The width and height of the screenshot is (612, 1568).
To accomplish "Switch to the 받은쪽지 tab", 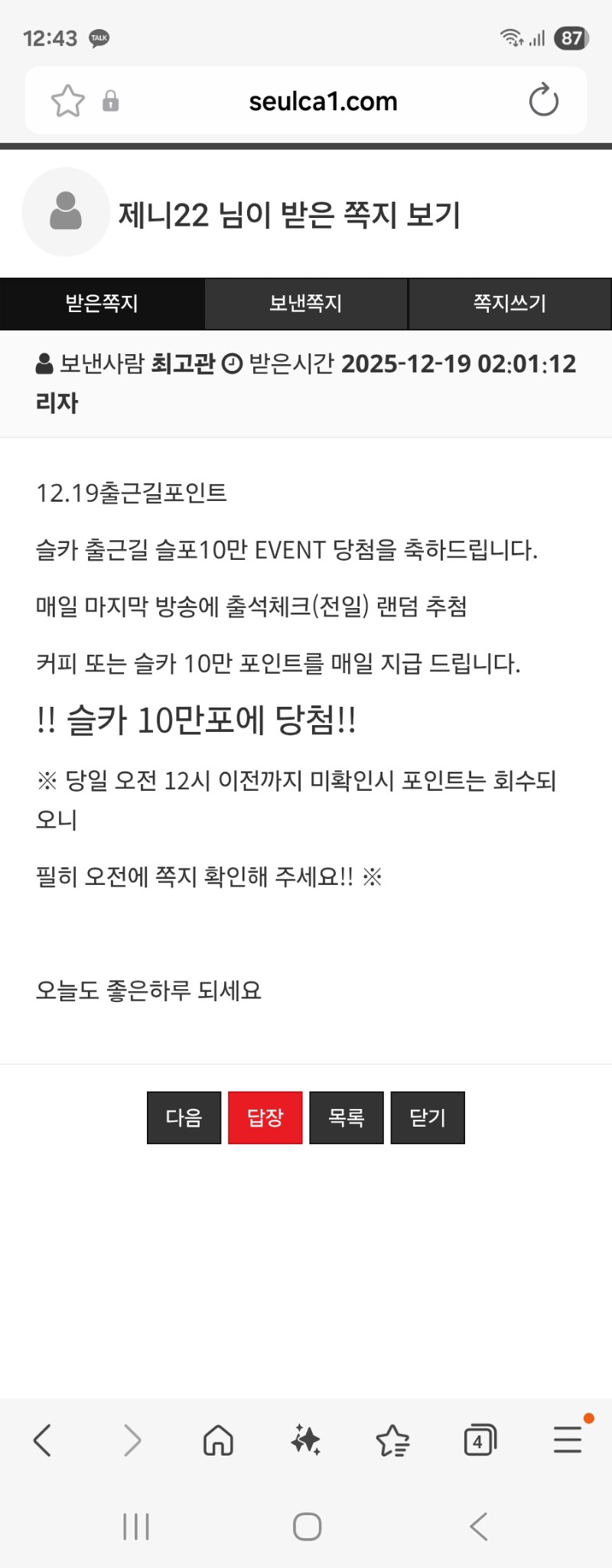I will coord(102,304).
